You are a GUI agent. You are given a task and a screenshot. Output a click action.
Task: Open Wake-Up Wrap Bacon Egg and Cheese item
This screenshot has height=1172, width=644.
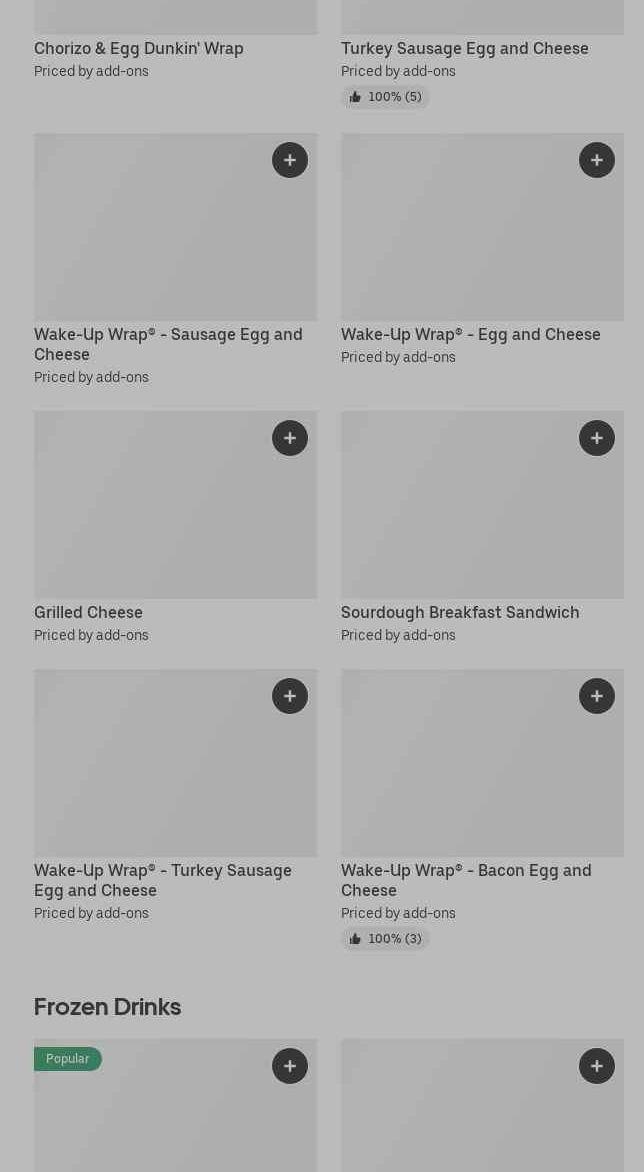[465, 879]
